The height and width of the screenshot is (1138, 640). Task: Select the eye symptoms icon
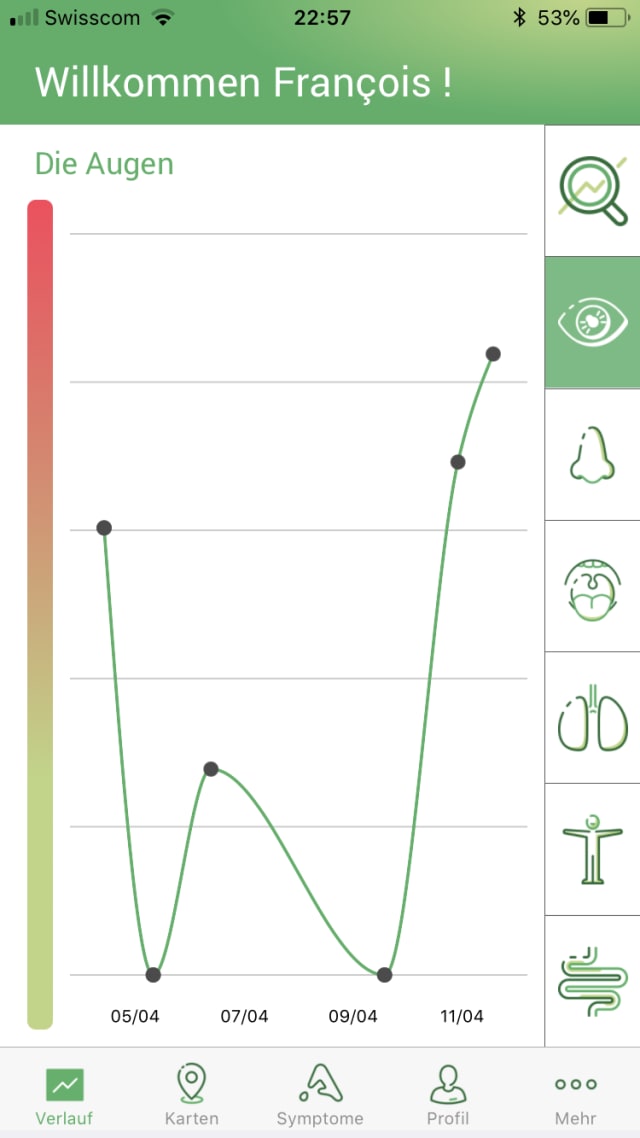pyautogui.click(x=593, y=323)
